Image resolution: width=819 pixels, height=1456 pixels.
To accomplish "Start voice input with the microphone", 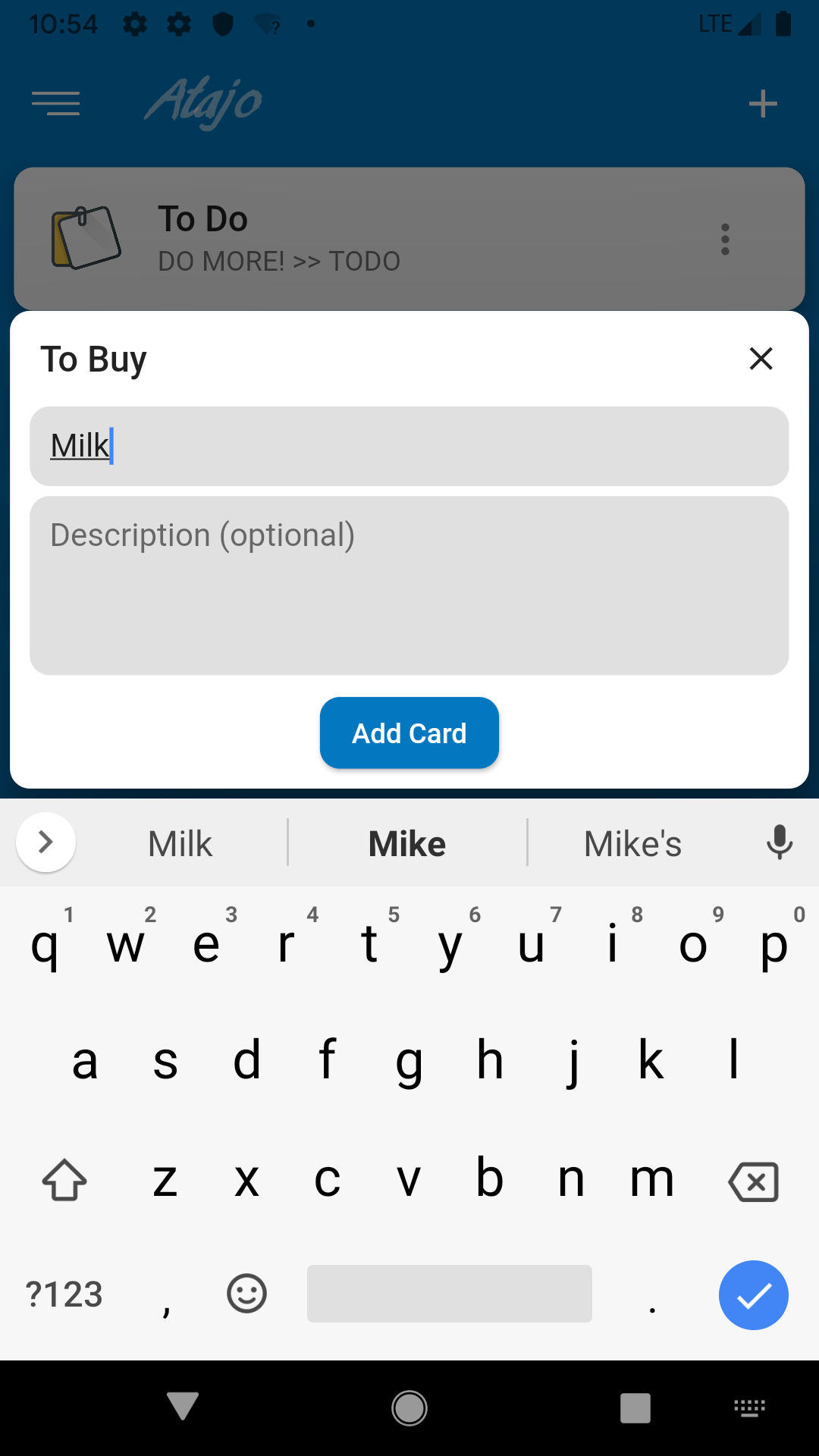I will pos(779,843).
